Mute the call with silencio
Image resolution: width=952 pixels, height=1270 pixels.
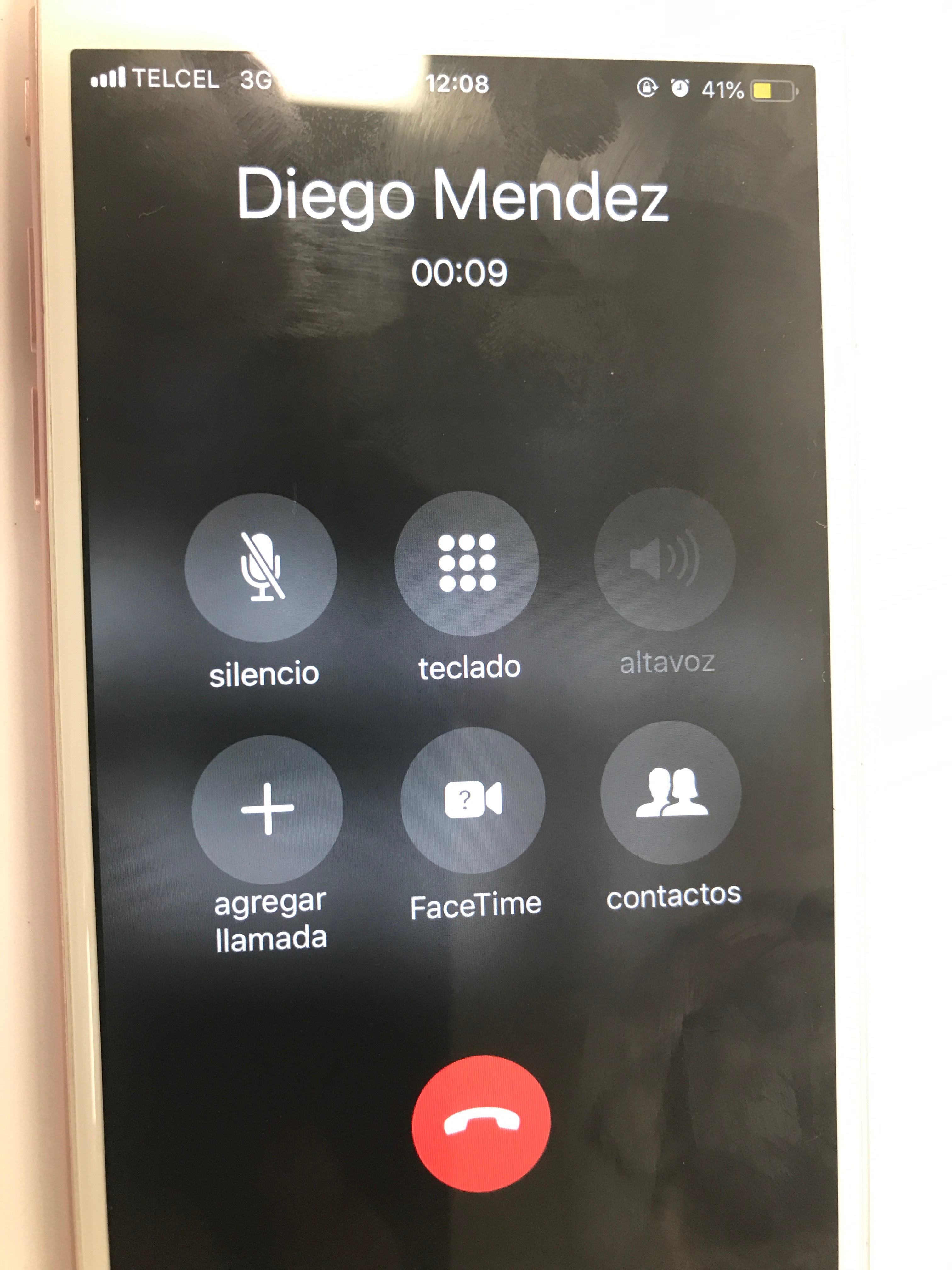[x=261, y=567]
